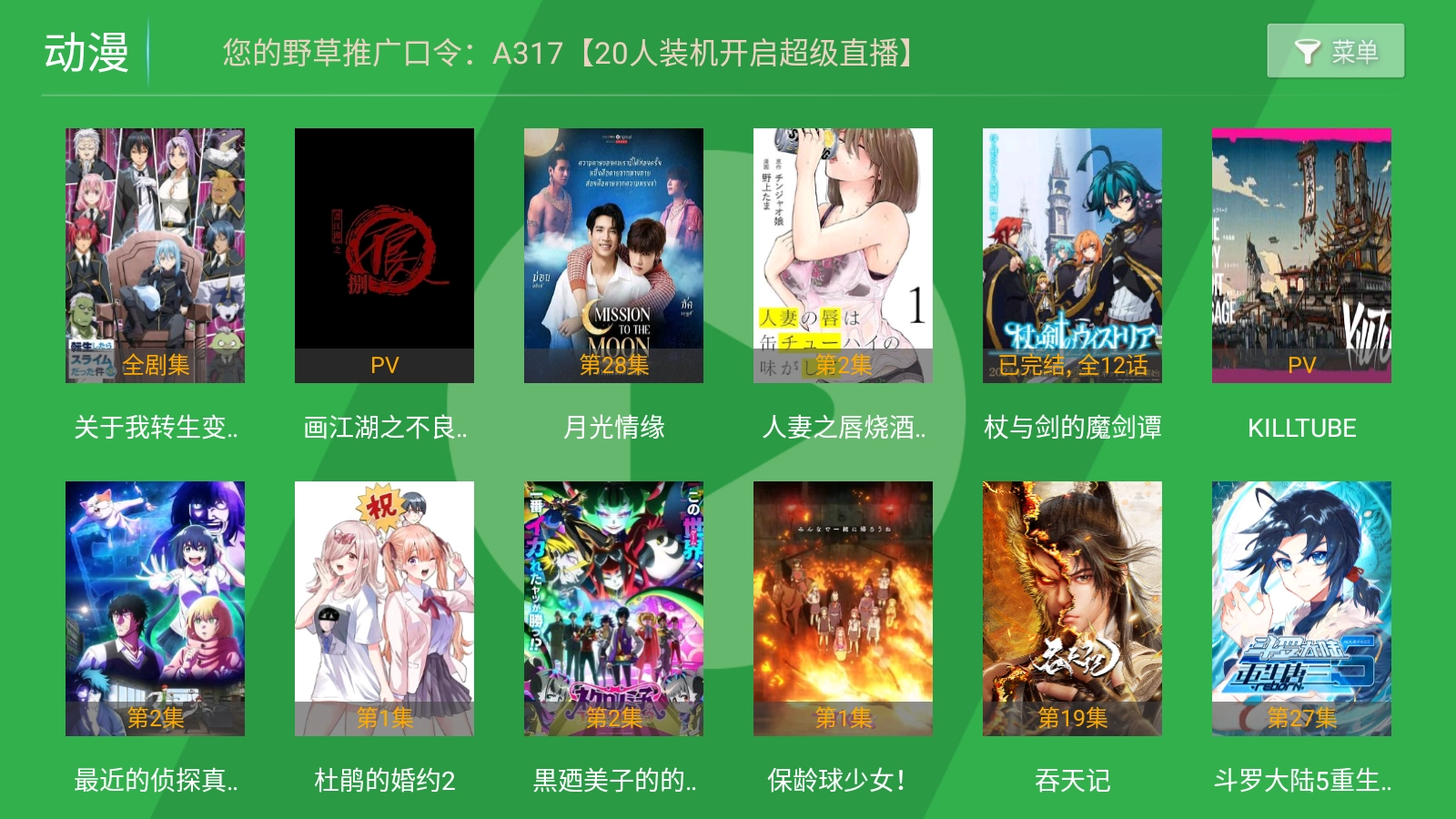This screenshot has height=819, width=1456.
Task: Watch 月光情缘 episode listing
Action: point(613,256)
